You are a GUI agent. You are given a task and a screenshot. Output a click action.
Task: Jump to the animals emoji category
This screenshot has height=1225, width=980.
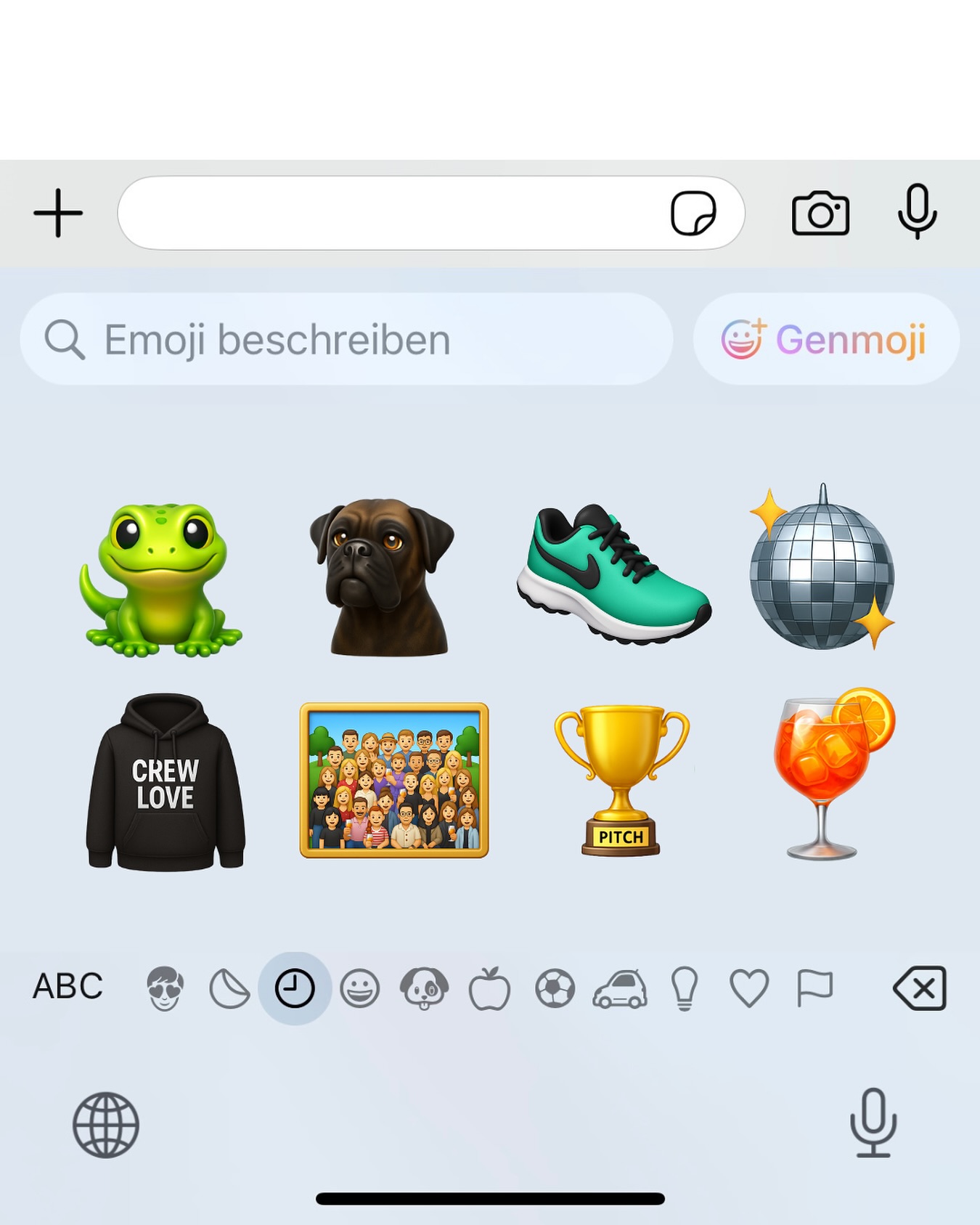click(425, 988)
